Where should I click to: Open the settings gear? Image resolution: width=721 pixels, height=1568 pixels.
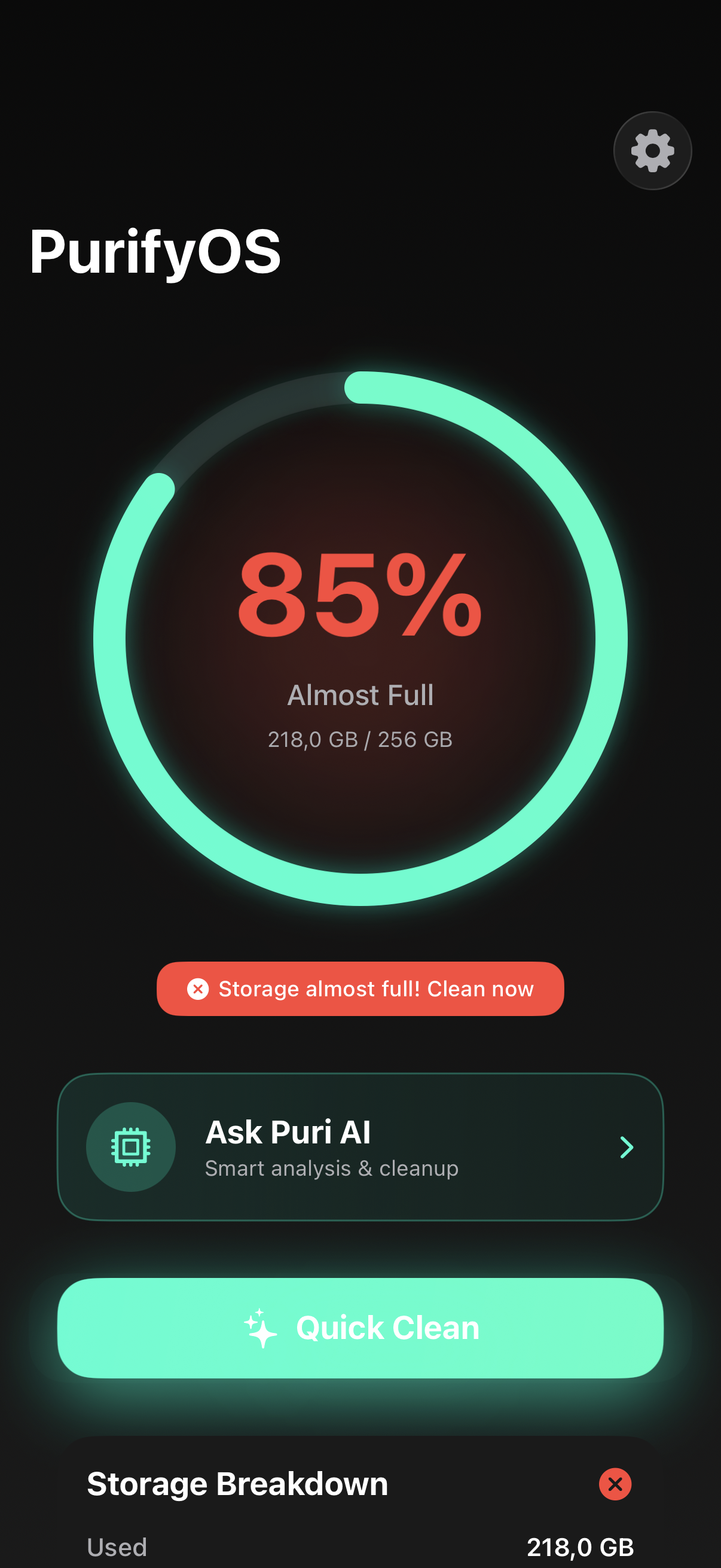[x=652, y=150]
